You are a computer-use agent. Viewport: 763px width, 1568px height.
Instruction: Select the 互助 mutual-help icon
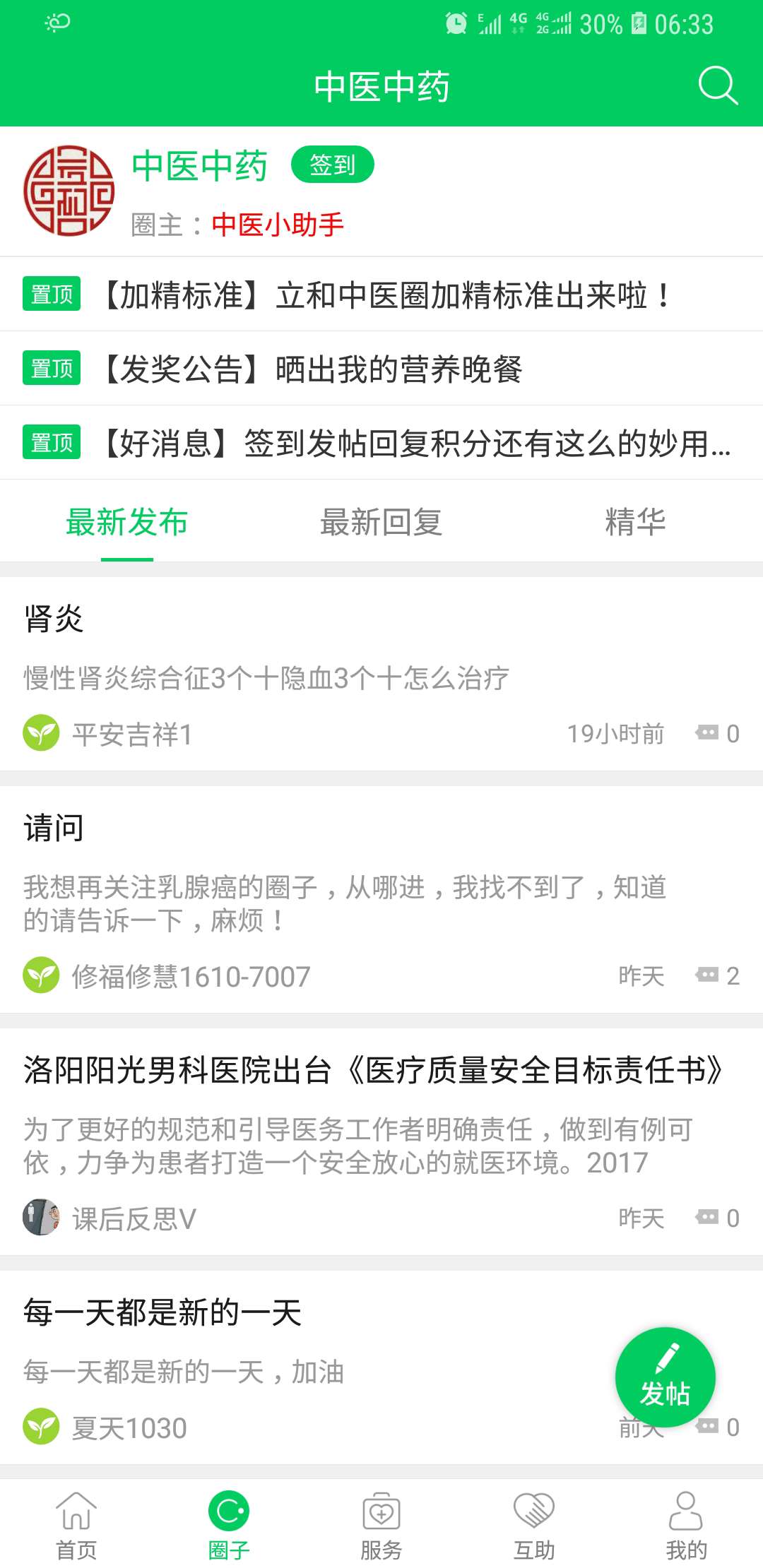[x=534, y=1519]
